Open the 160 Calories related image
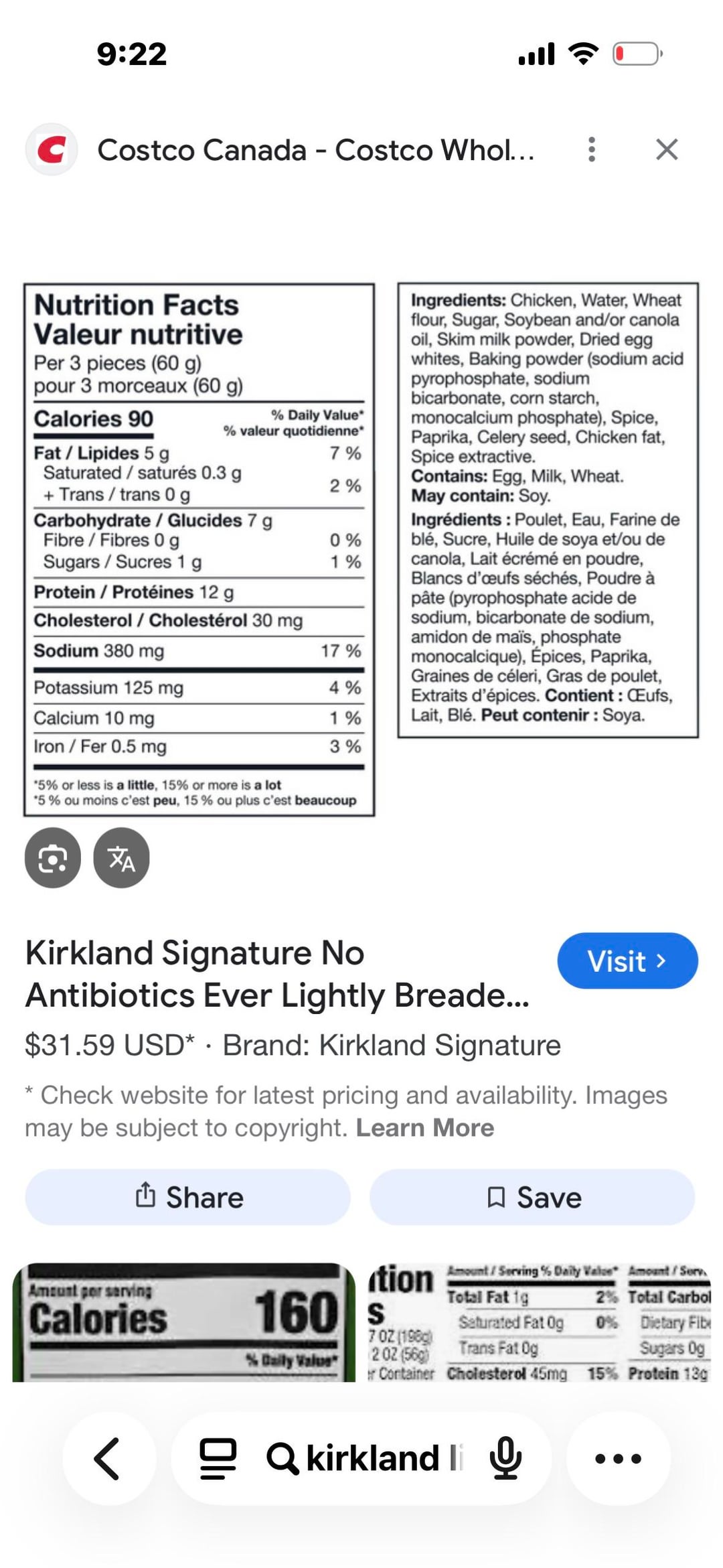 click(183, 1322)
